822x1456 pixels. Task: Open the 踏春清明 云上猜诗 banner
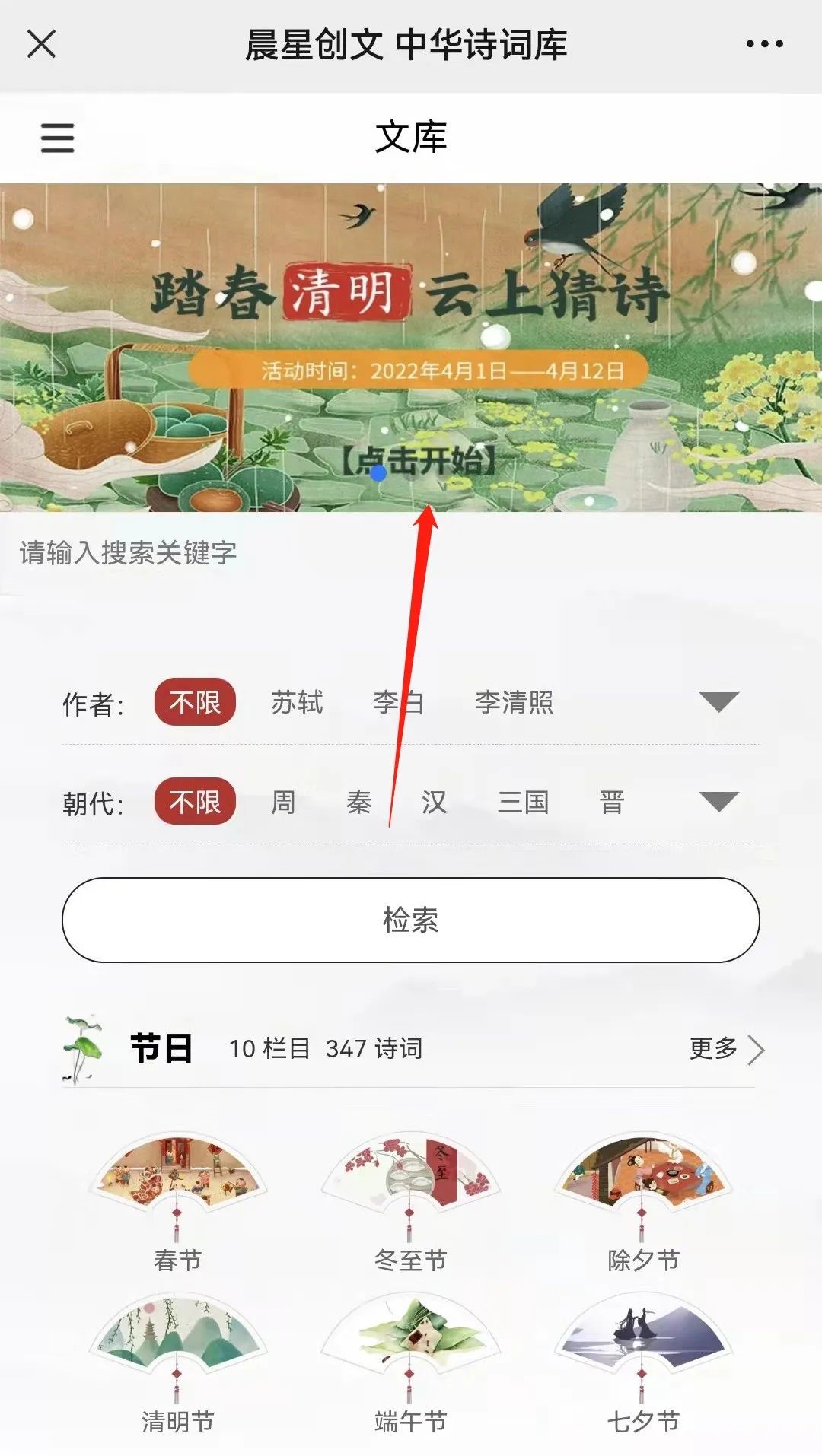tap(411, 347)
